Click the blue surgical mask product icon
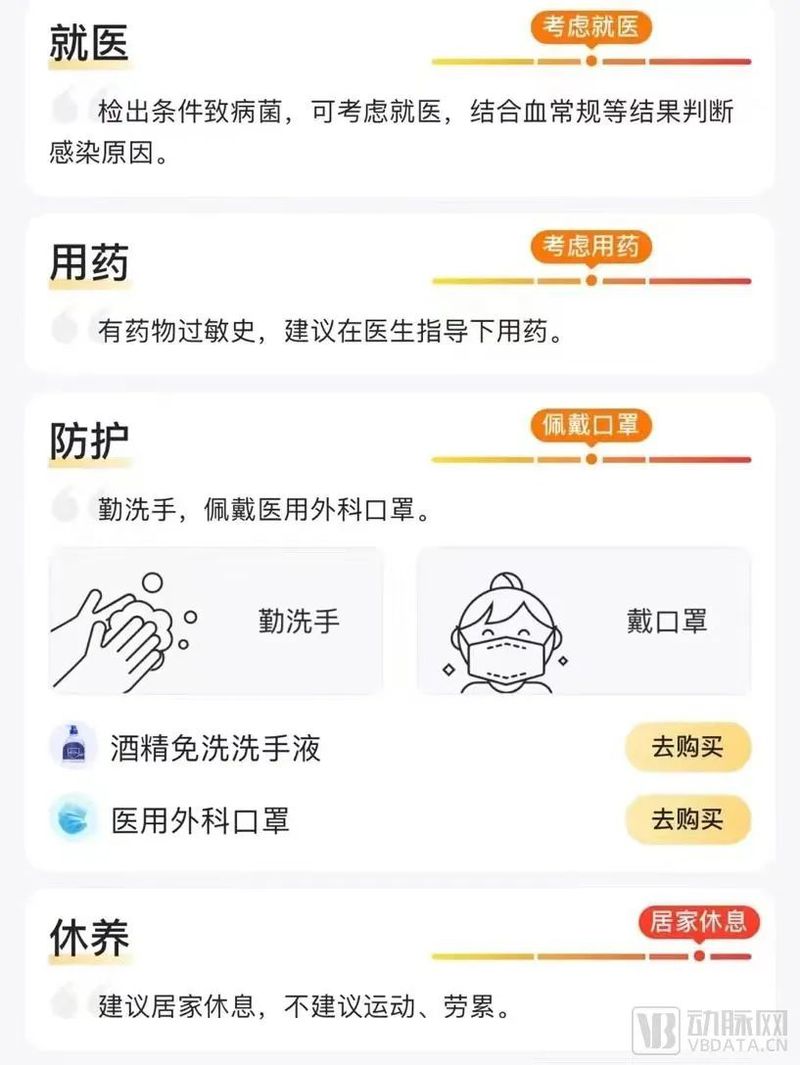The width and height of the screenshot is (800, 1065). coord(70,818)
